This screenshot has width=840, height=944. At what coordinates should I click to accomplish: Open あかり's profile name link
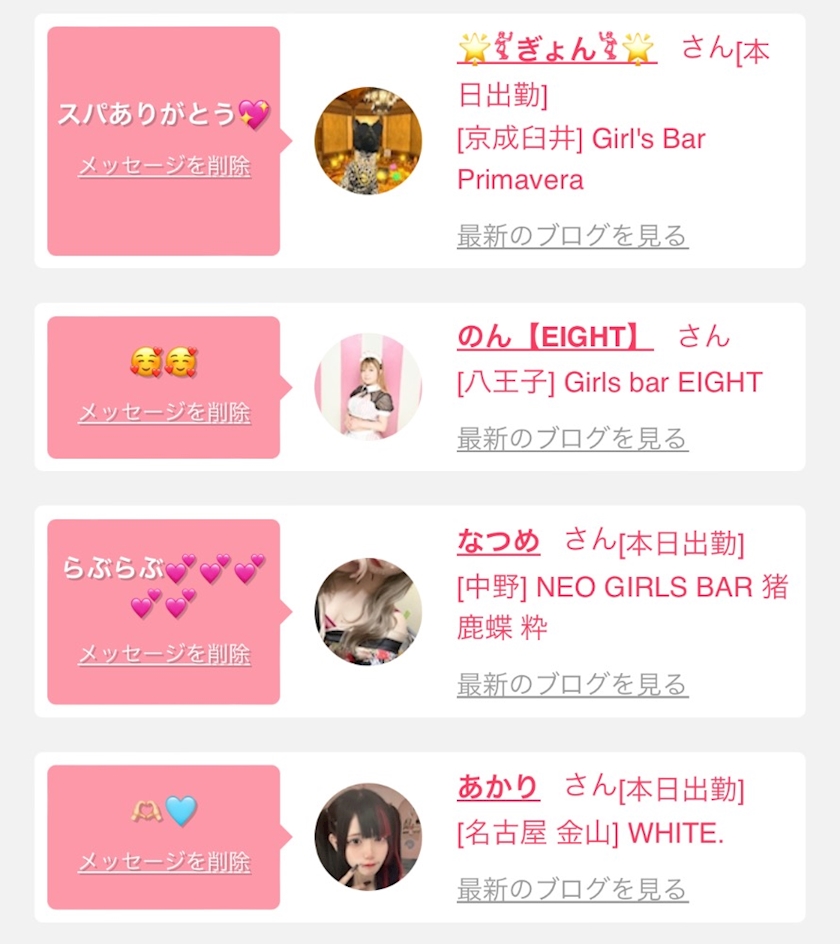(499, 787)
